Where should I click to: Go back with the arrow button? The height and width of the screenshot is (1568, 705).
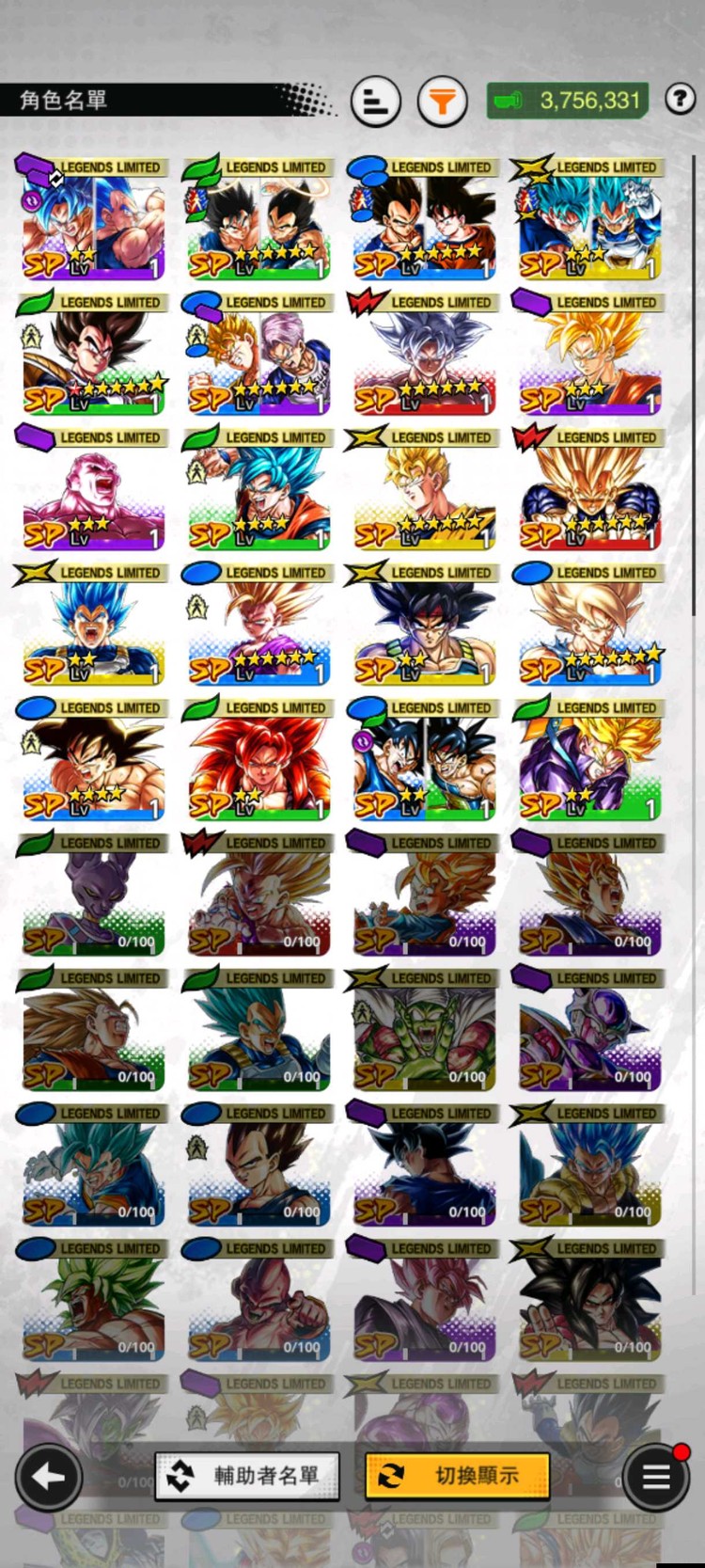(x=48, y=1477)
